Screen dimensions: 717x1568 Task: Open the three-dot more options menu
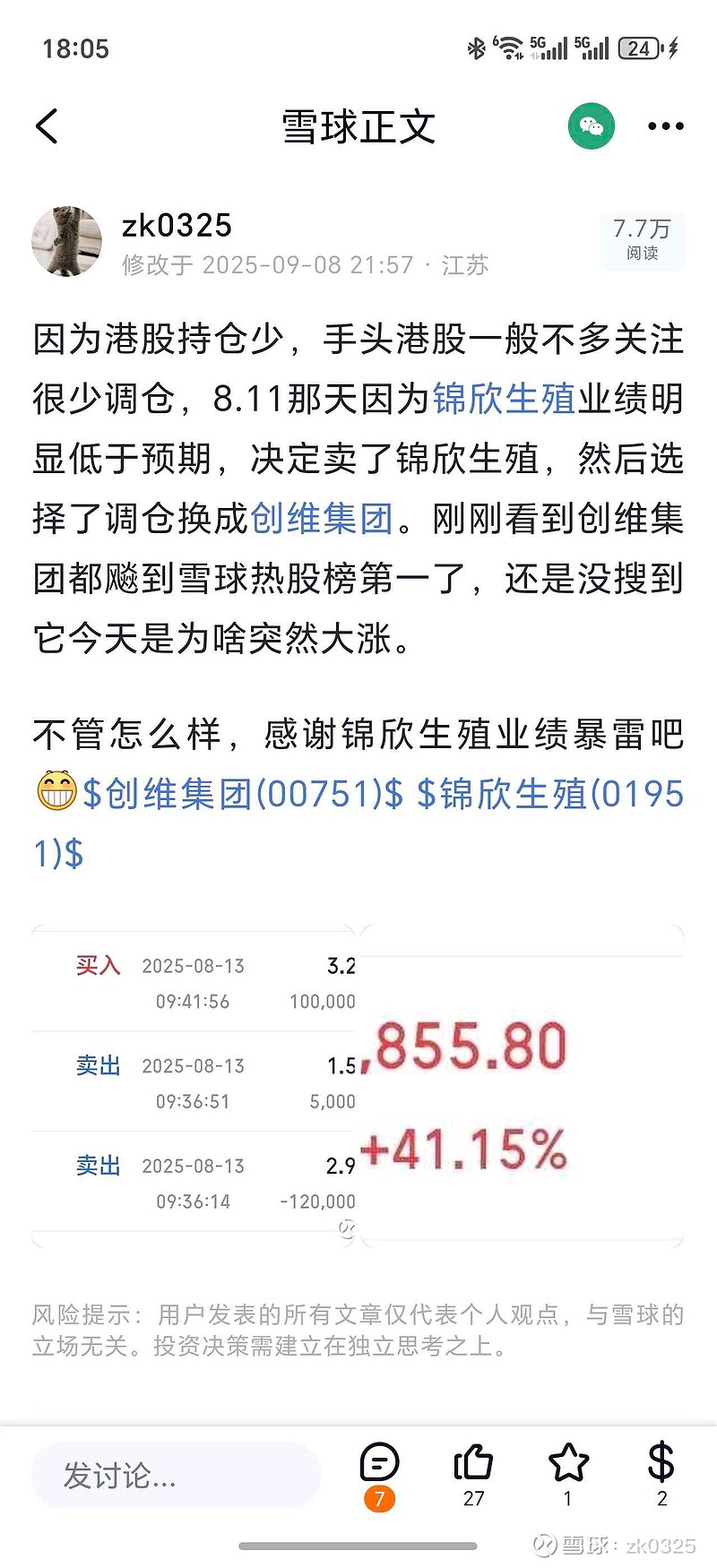coord(664,125)
